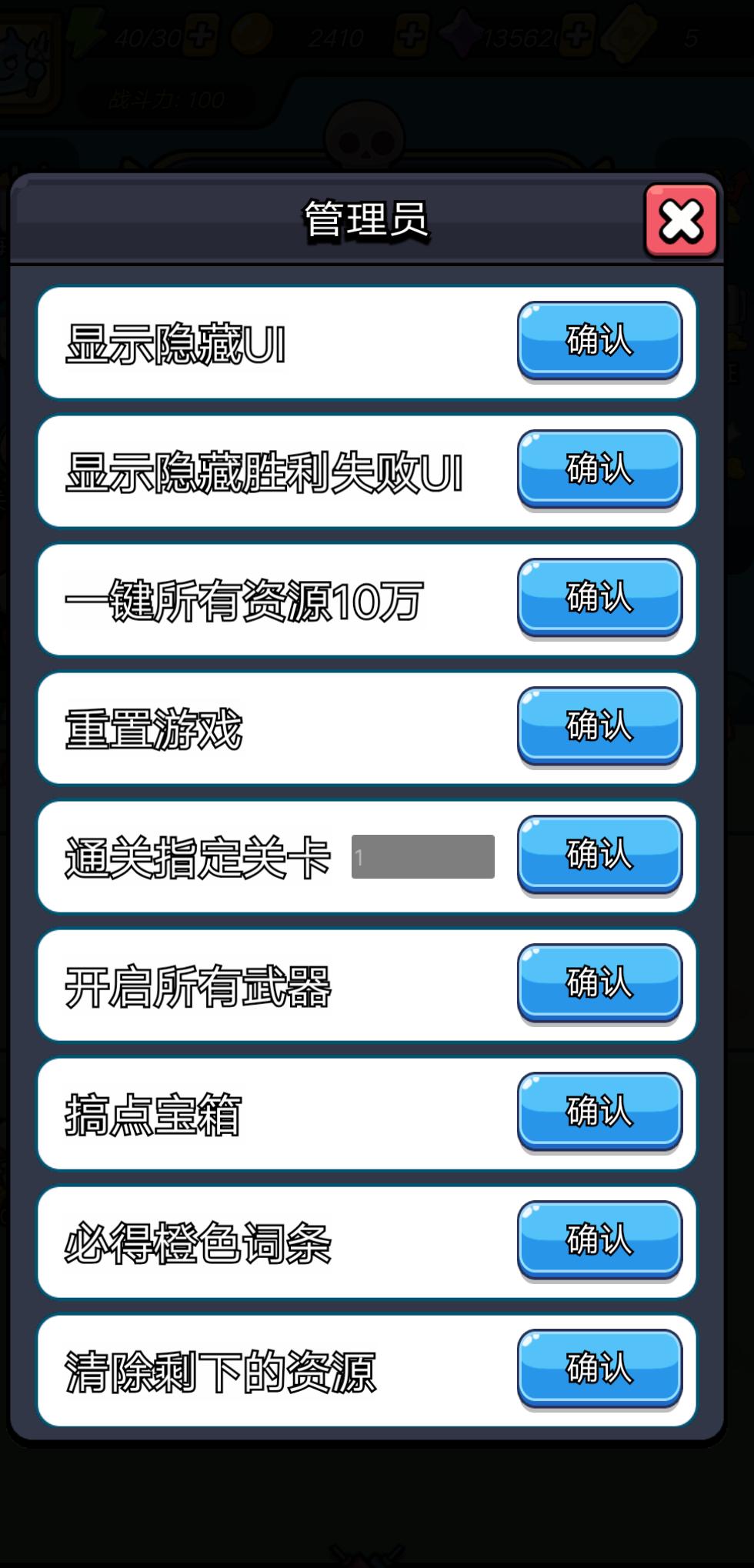Confirm 显示隐藏UI option
Screen dimensions: 754x1568
click(x=599, y=340)
